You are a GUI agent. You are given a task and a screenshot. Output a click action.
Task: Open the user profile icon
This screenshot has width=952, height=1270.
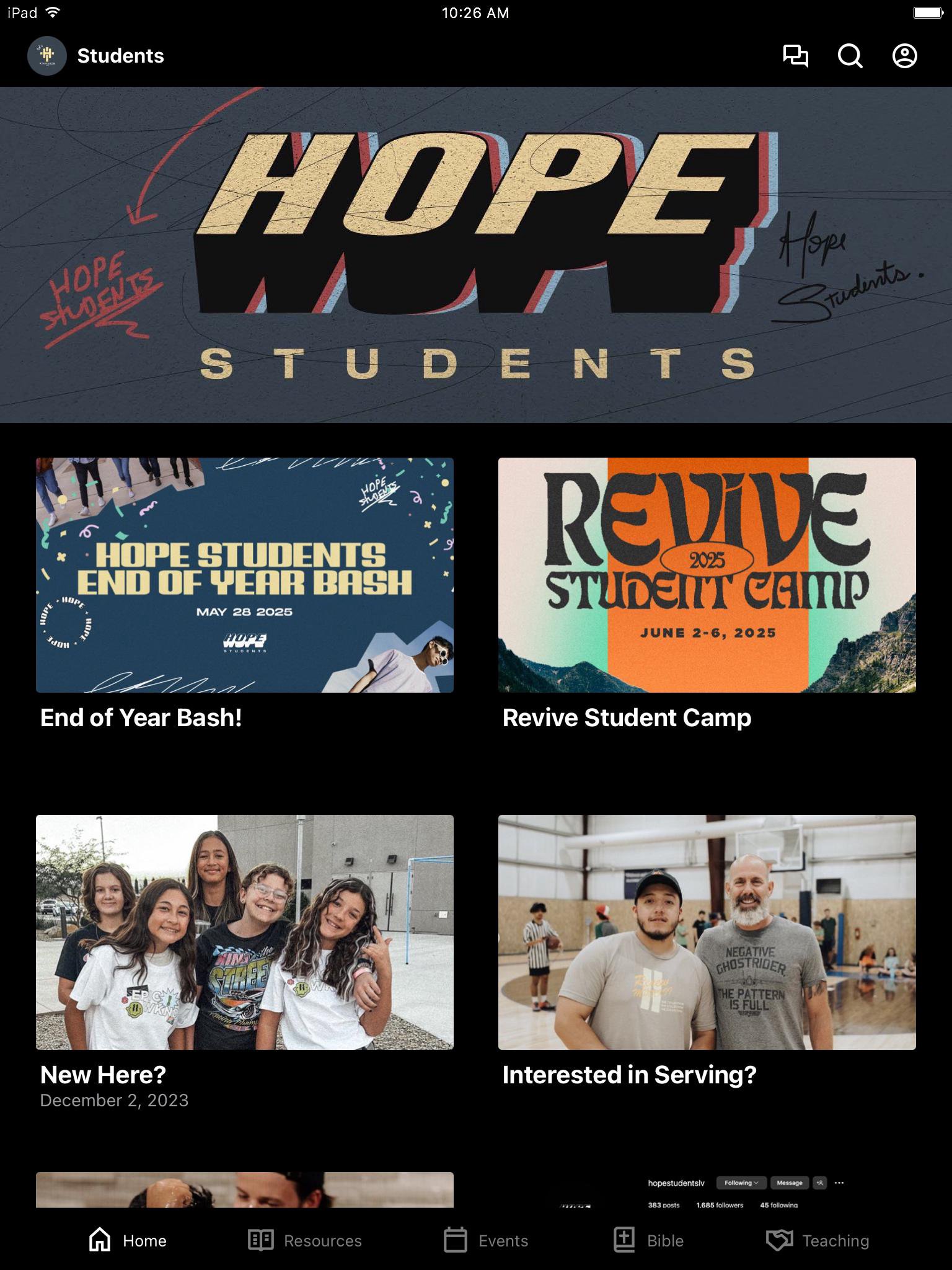click(x=904, y=56)
